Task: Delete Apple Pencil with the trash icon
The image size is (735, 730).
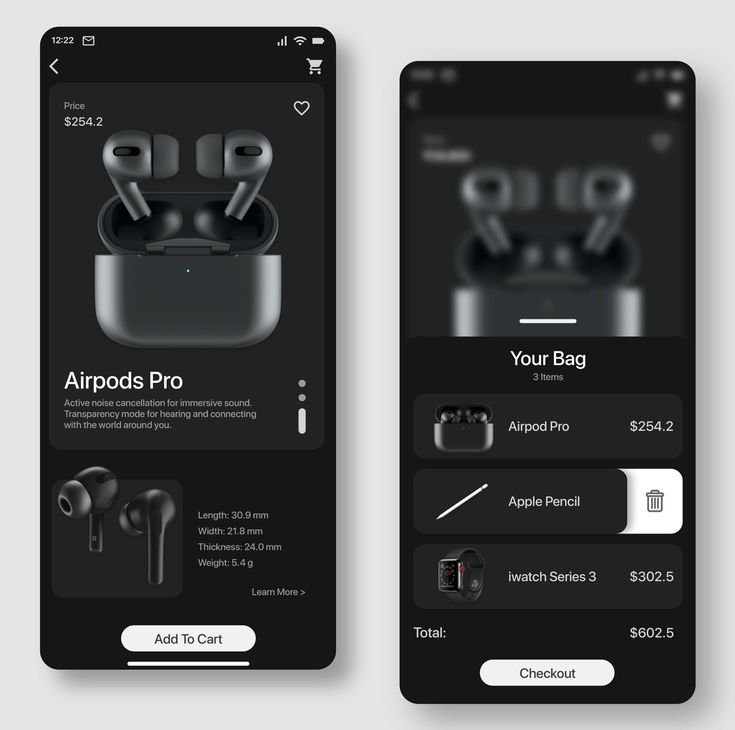Action: (654, 501)
